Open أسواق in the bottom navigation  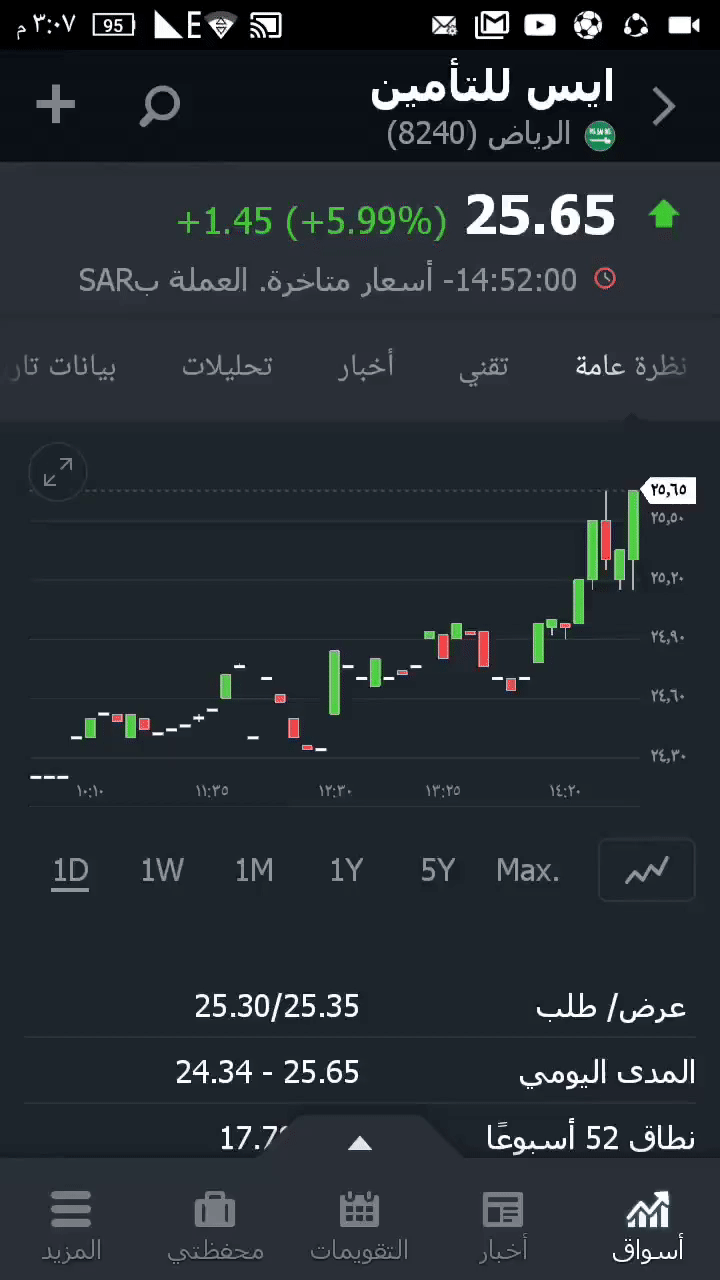coord(647,1226)
